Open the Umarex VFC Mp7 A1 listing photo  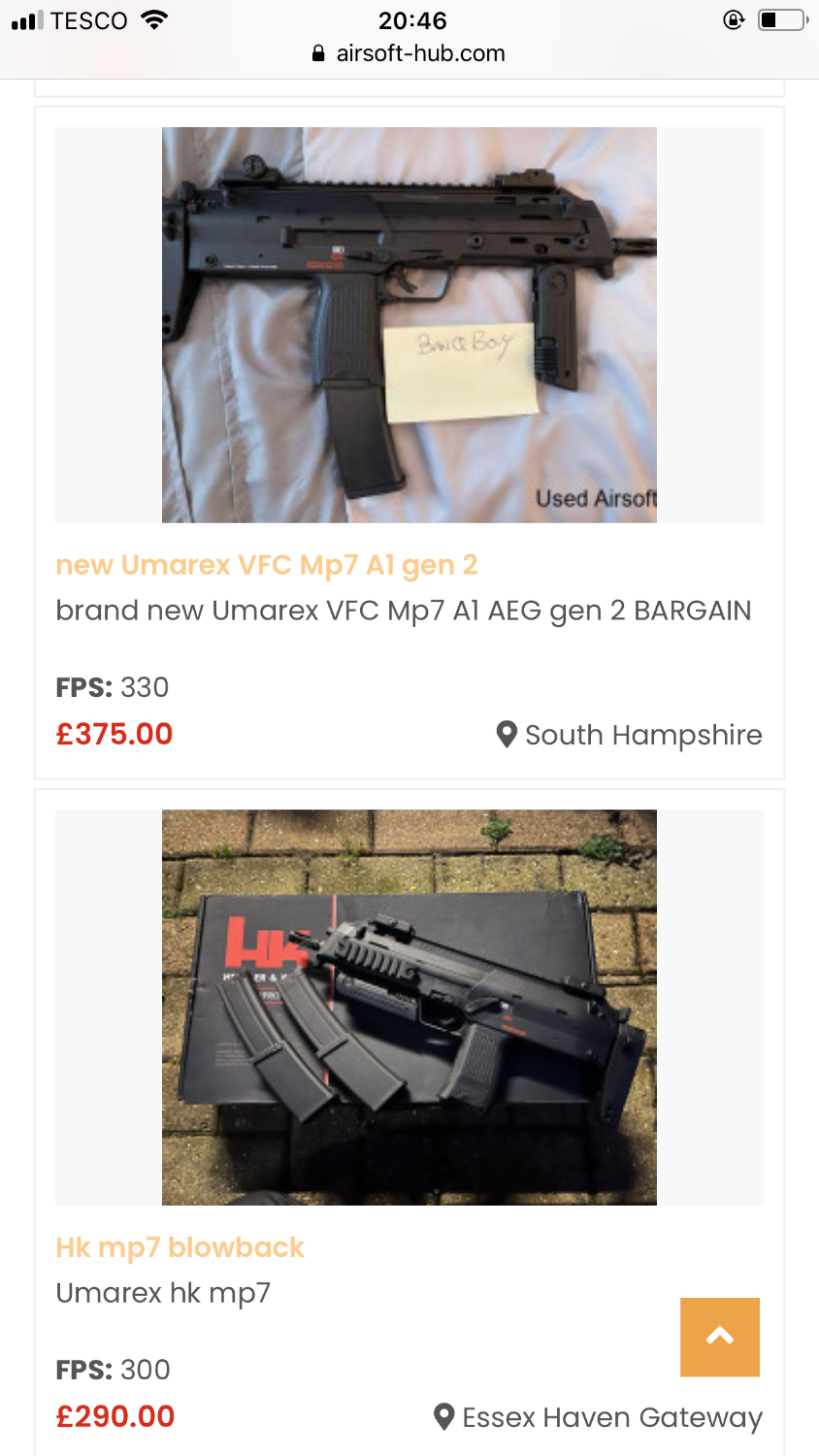pyautogui.click(x=409, y=325)
